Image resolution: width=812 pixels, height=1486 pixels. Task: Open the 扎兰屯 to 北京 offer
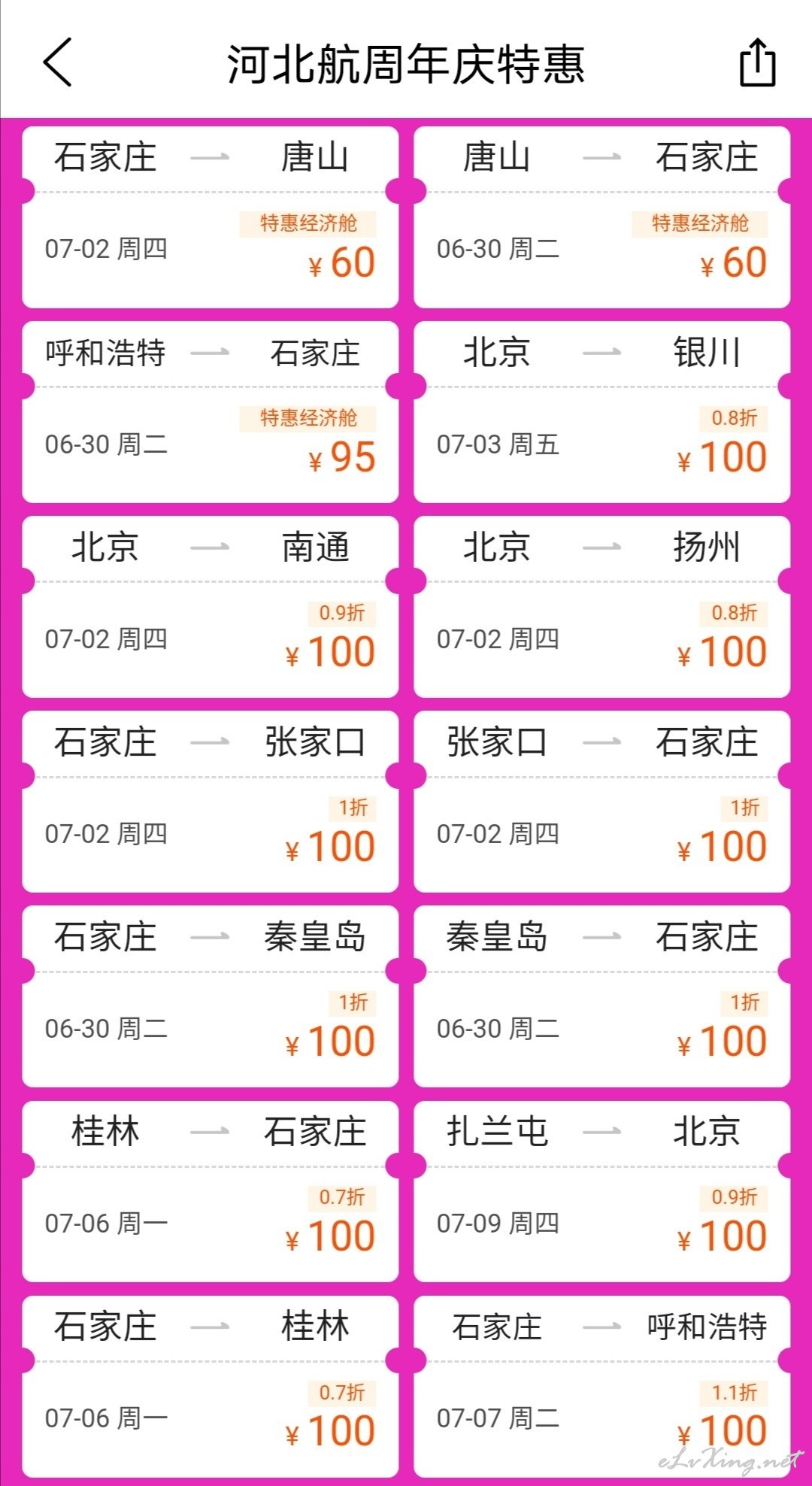pyautogui.click(x=602, y=1191)
